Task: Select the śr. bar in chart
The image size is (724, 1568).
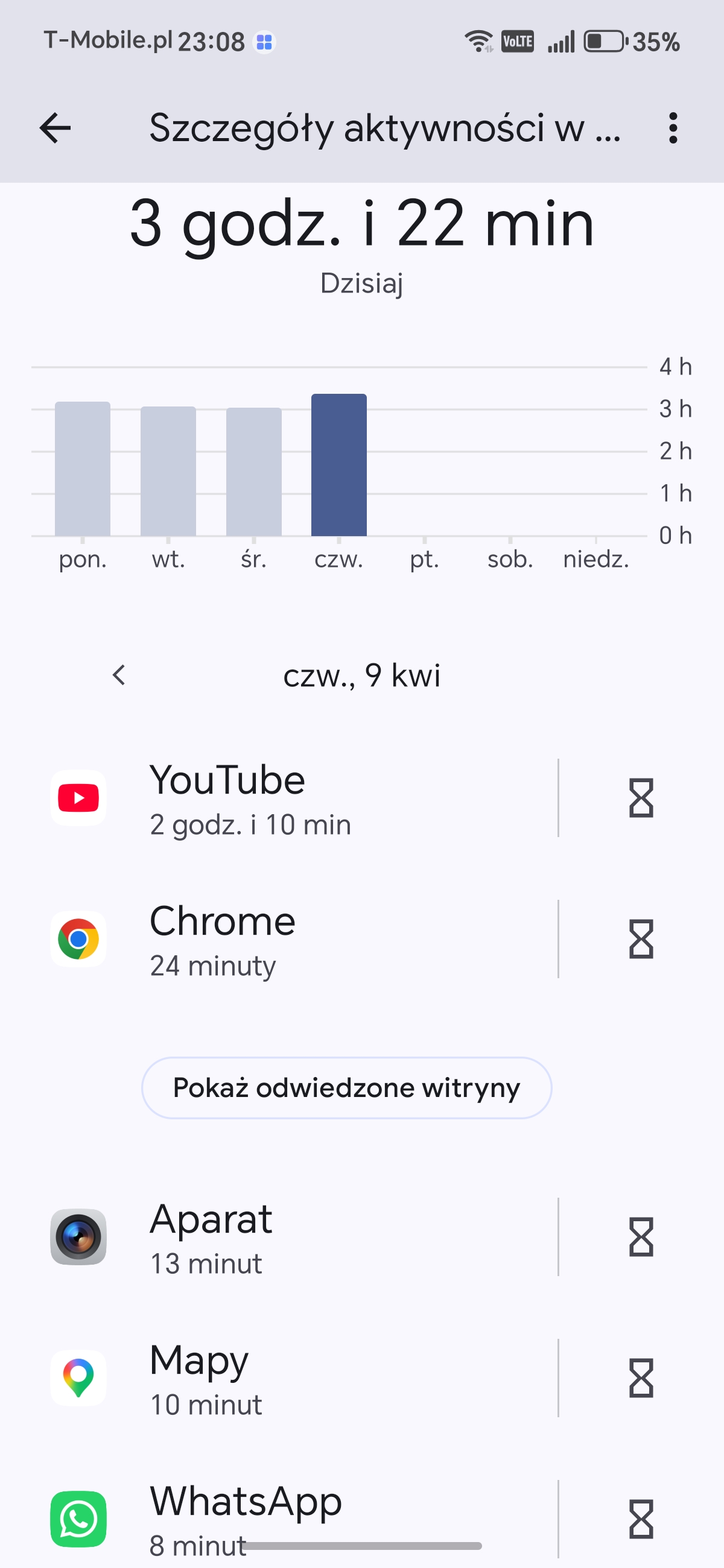Action: tap(254, 472)
